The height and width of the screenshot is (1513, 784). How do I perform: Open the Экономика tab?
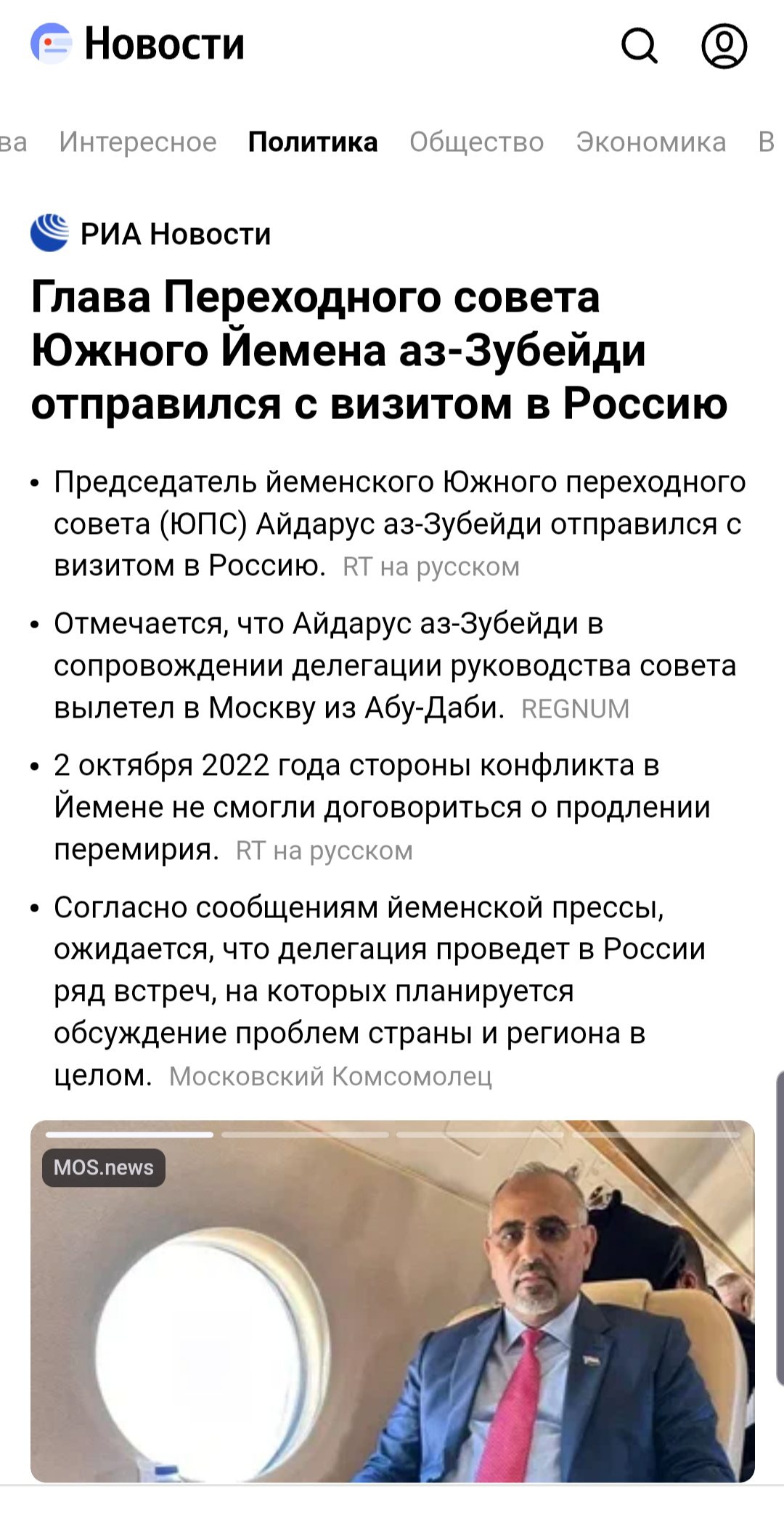[650, 142]
